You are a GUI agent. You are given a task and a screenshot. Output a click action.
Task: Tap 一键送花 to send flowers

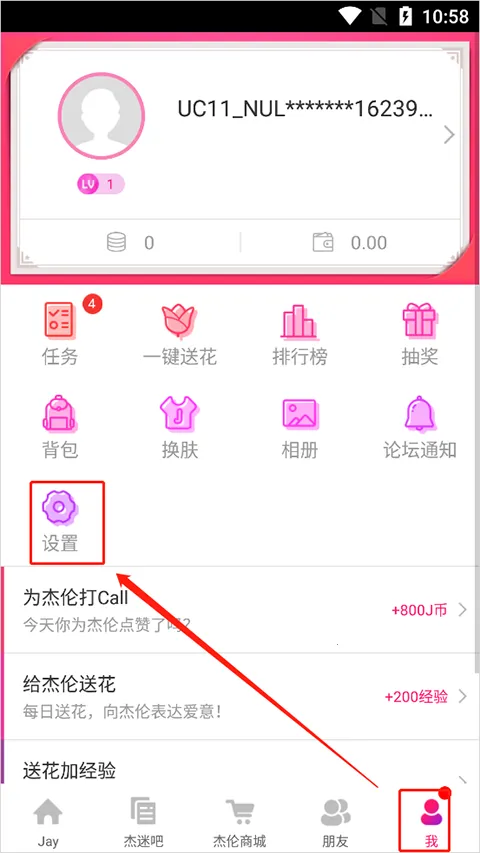click(180, 334)
